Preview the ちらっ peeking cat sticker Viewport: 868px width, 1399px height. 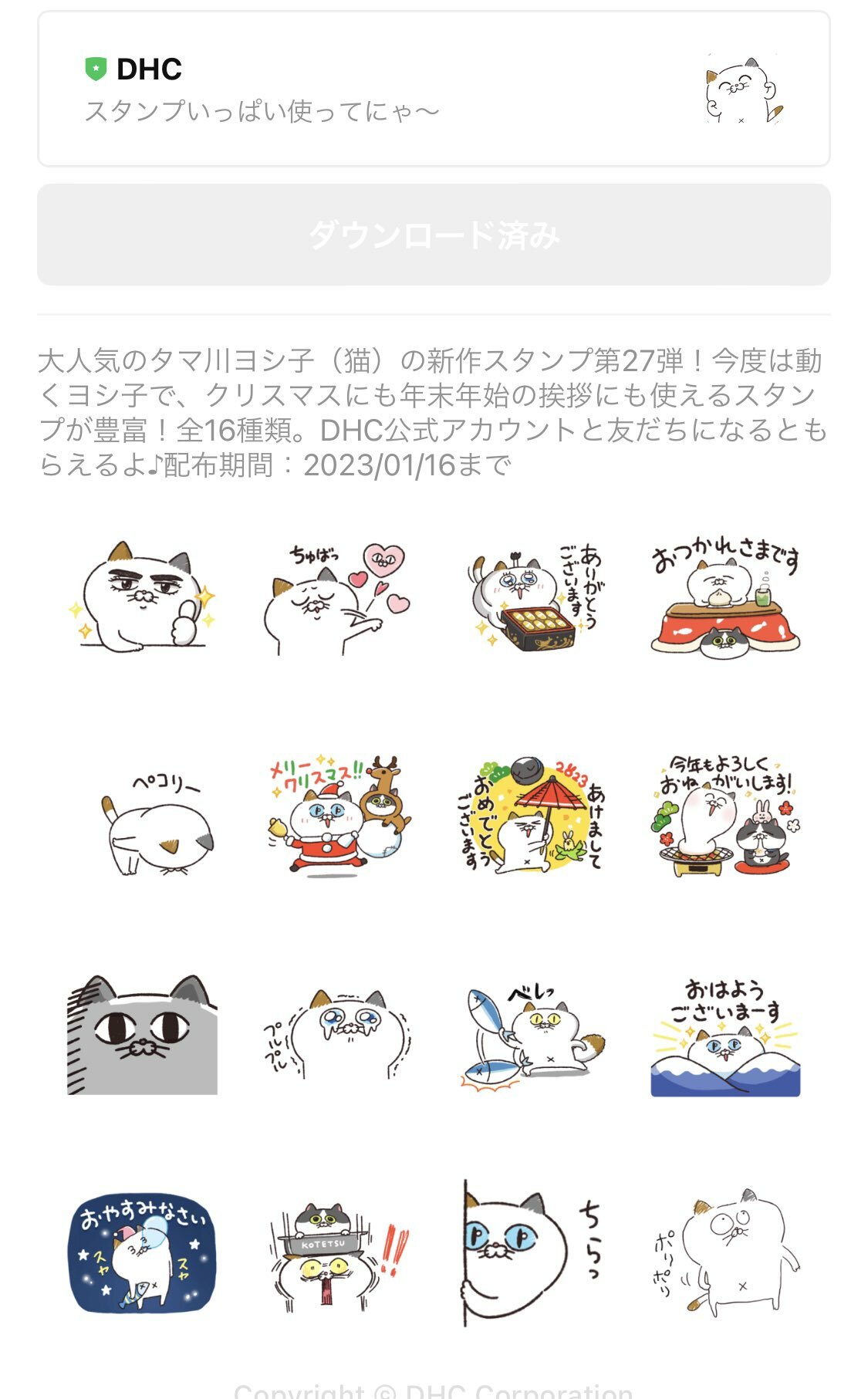[x=532, y=1253]
